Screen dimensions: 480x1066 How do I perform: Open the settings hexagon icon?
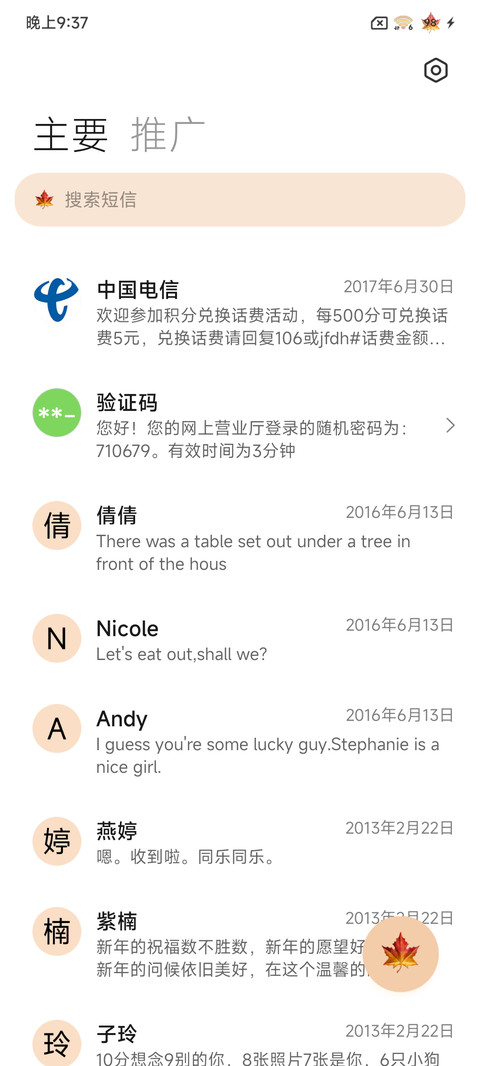pyautogui.click(x=436, y=70)
